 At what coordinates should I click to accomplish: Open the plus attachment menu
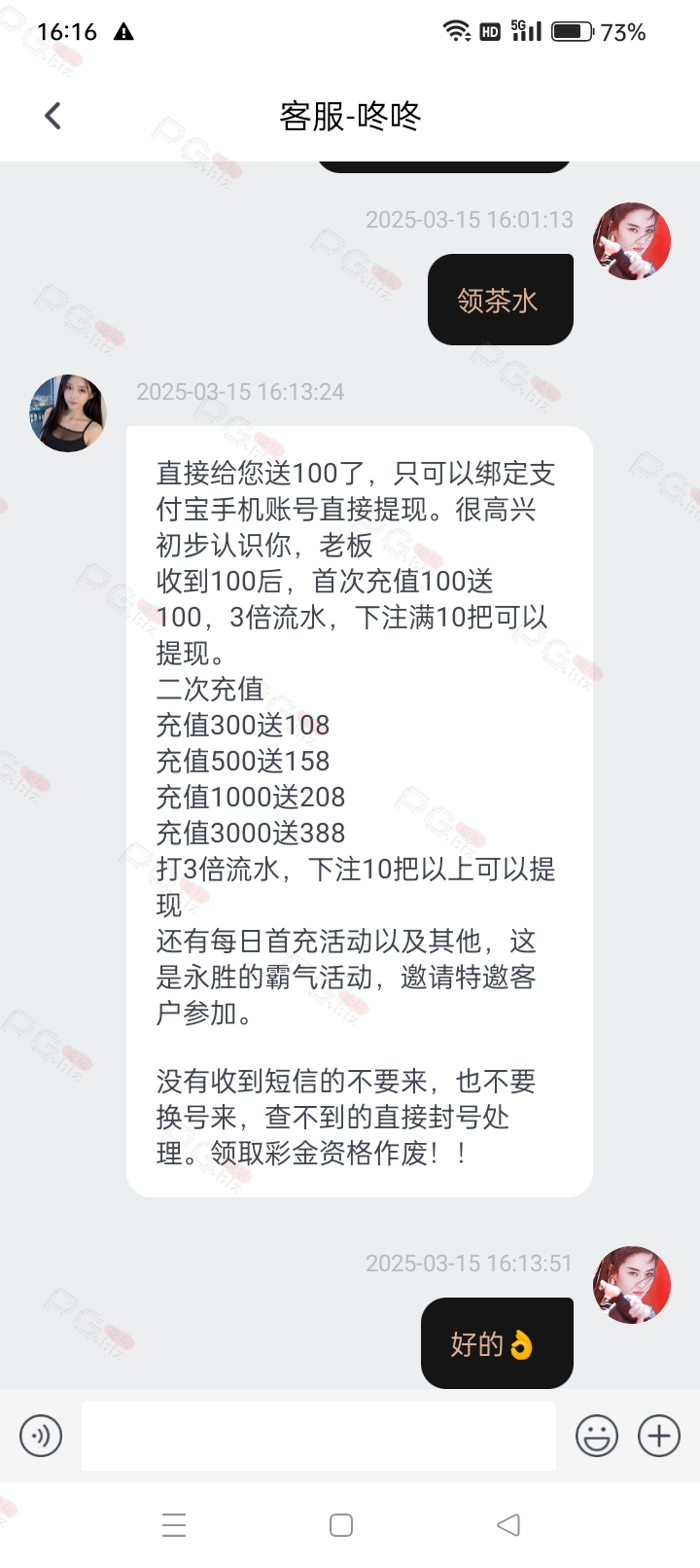tap(659, 1436)
